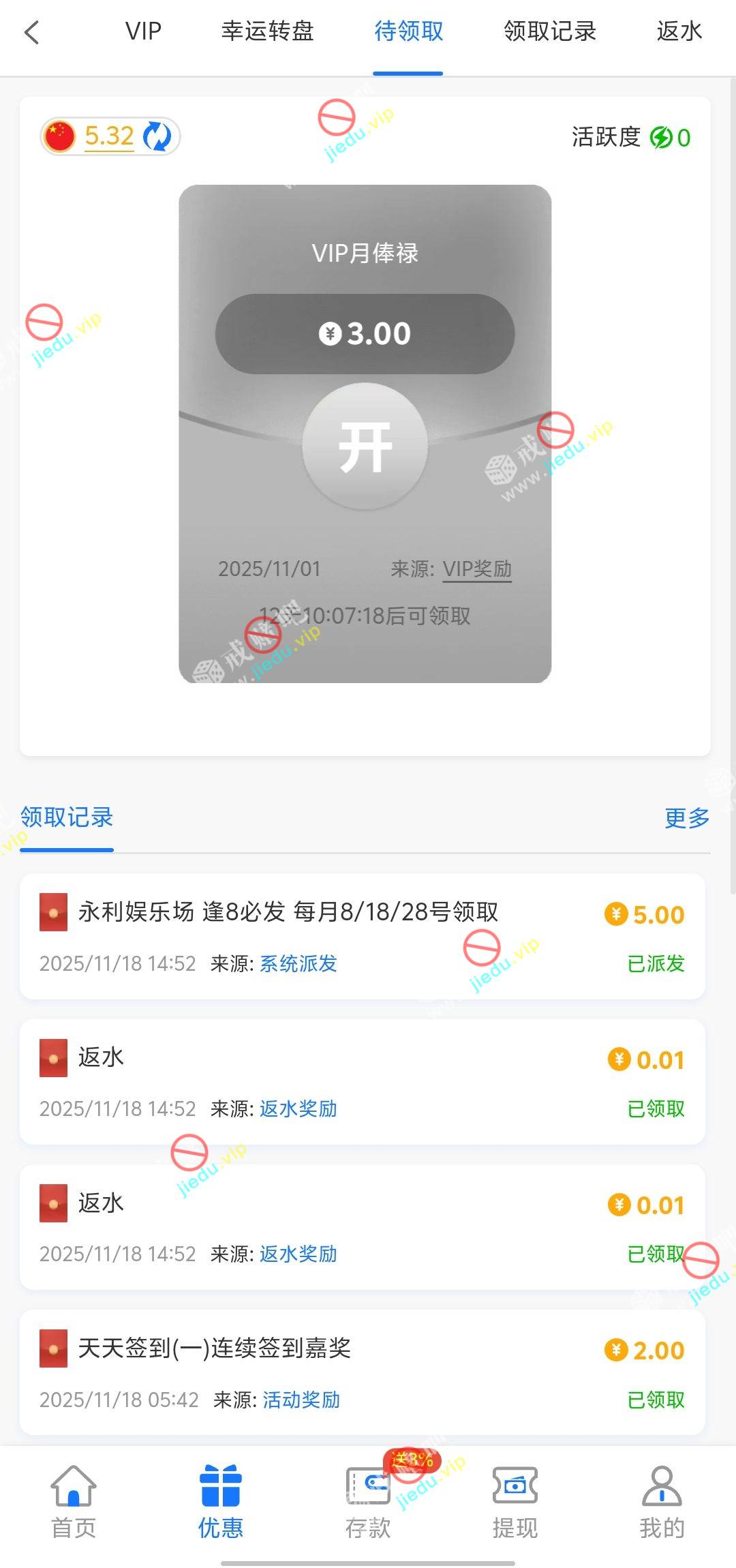Image resolution: width=736 pixels, height=1568 pixels.
Task: Switch to the 领取记录 top tab
Action: click(x=549, y=31)
